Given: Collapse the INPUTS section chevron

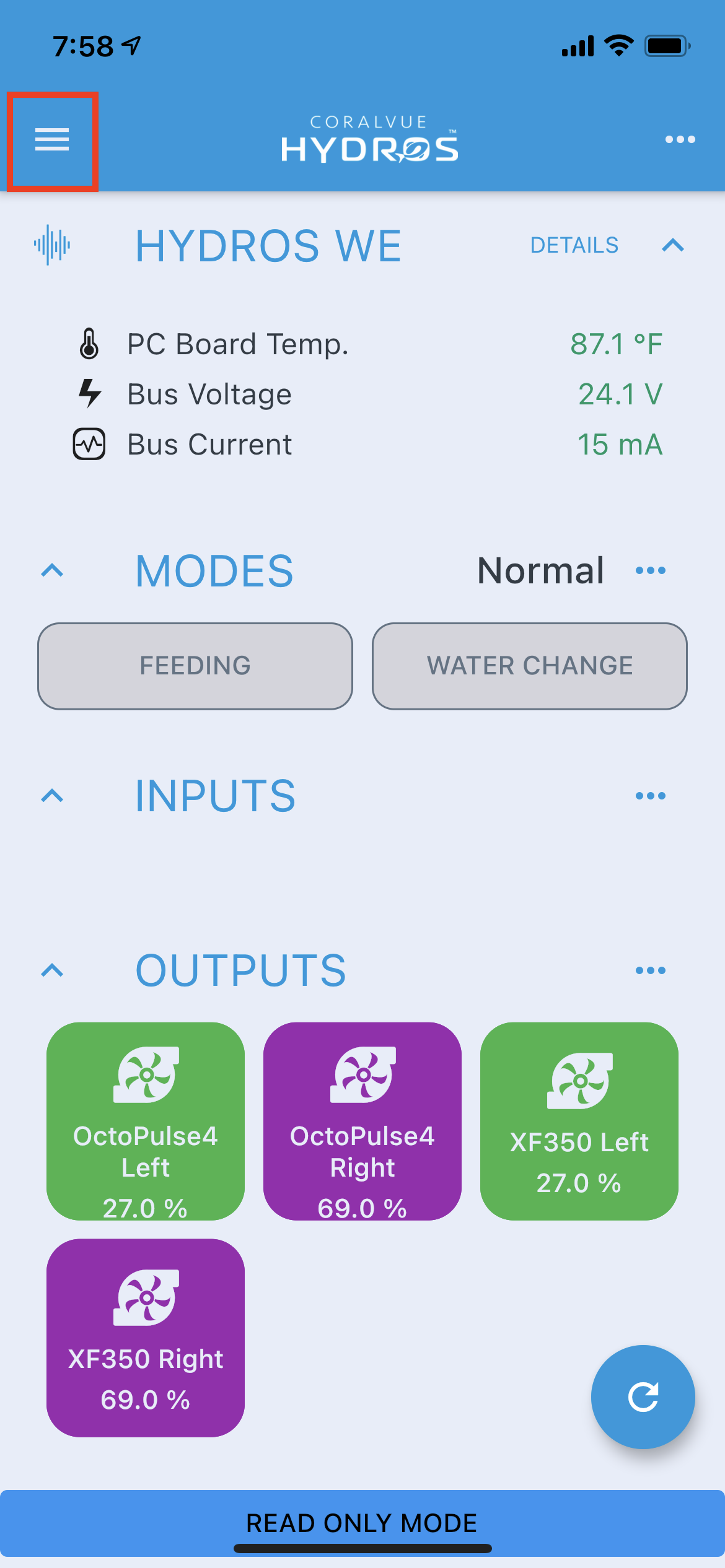Looking at the screenshot, I should coord(52,796).
